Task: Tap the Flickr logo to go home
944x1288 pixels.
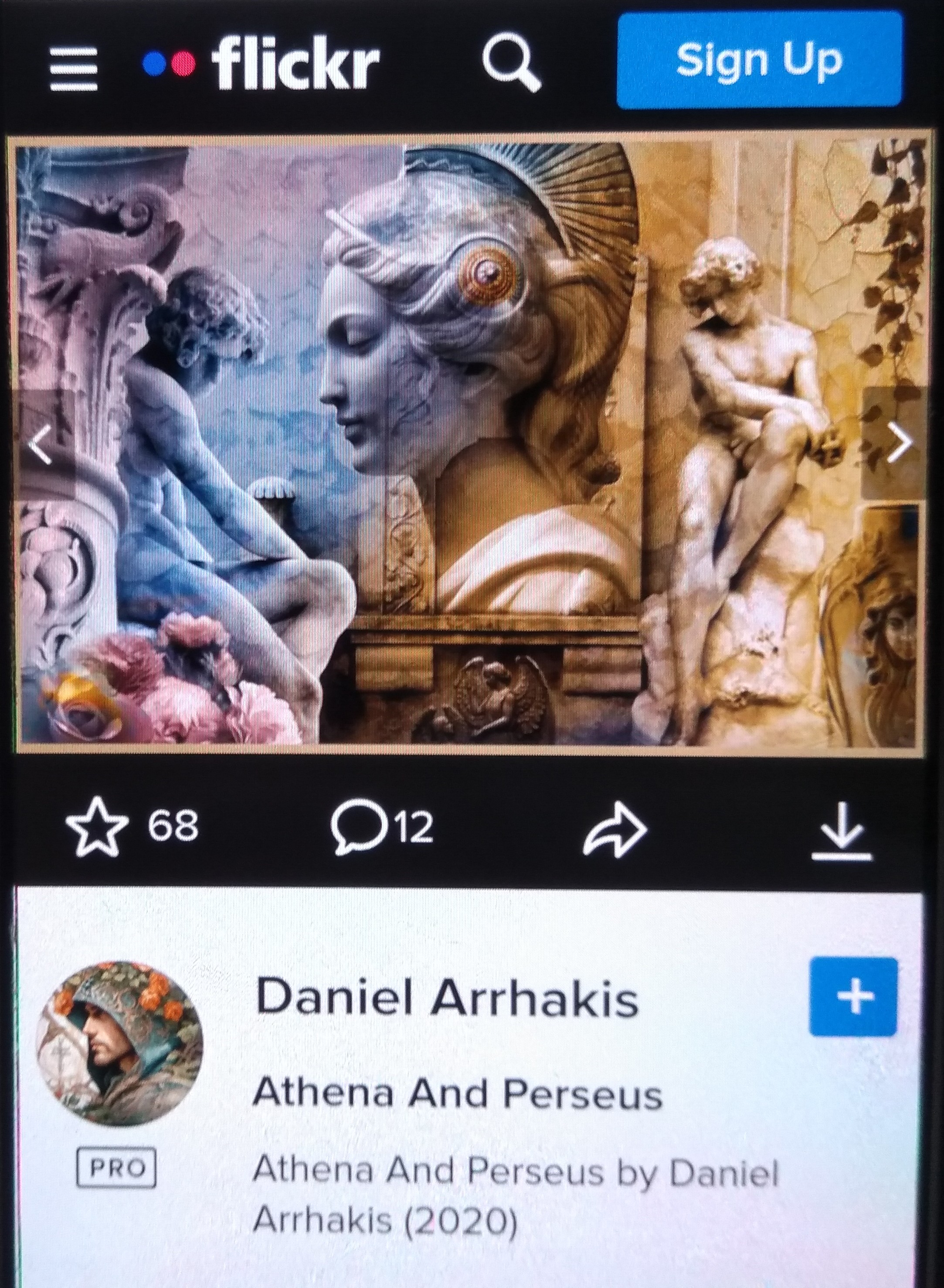Action: coord(261,64)
